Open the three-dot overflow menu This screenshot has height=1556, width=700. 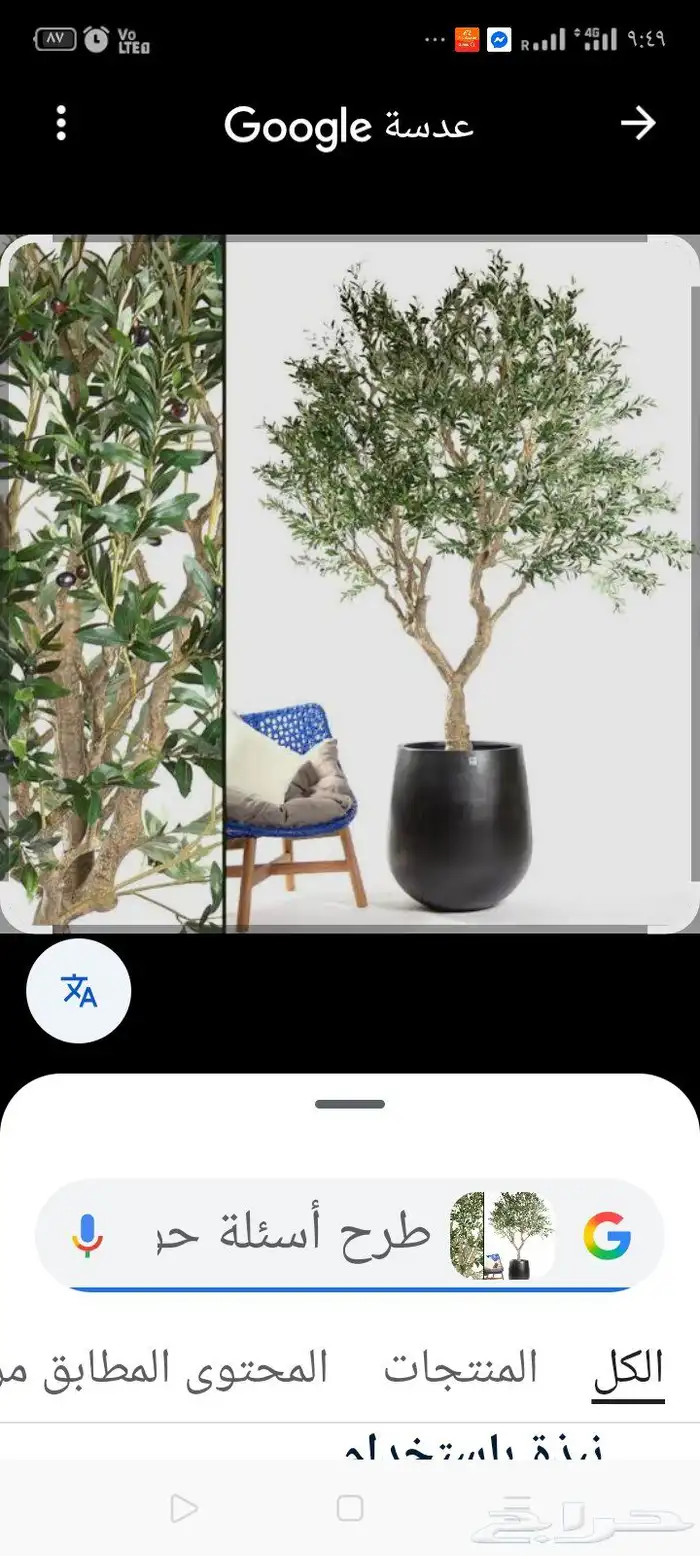pos(61,123)
